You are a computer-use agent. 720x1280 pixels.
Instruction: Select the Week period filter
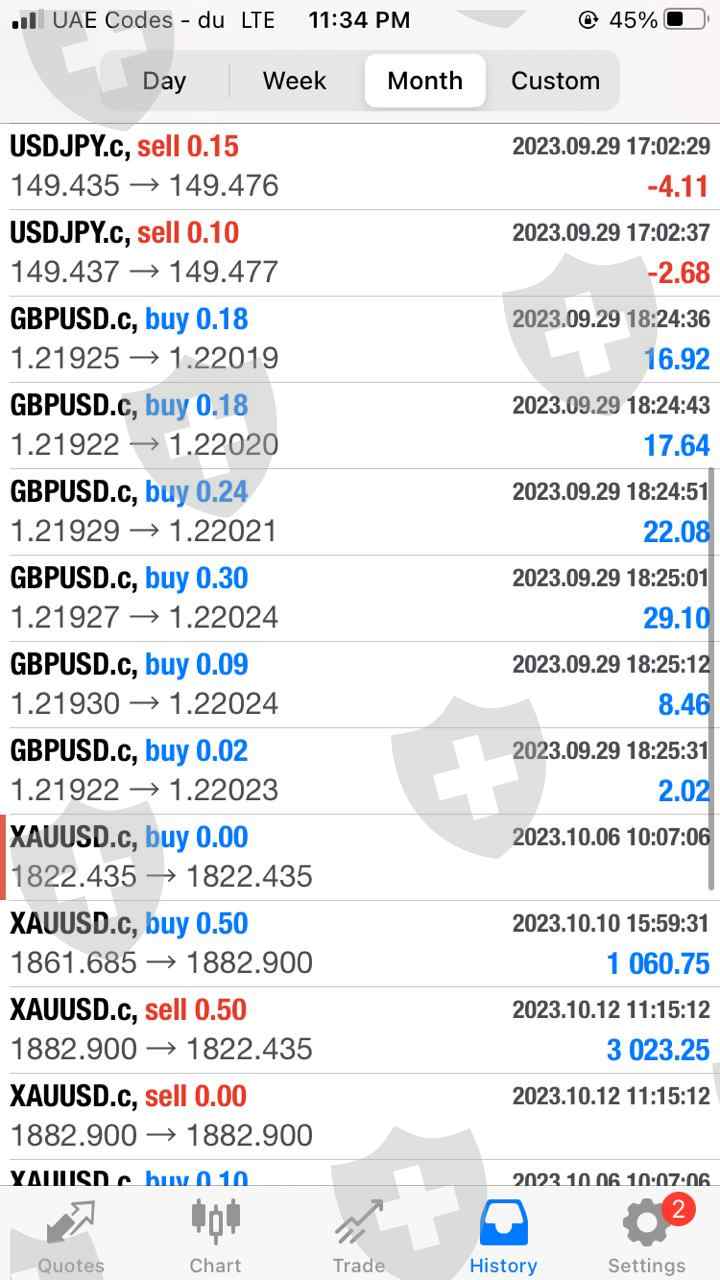point(294,81)
